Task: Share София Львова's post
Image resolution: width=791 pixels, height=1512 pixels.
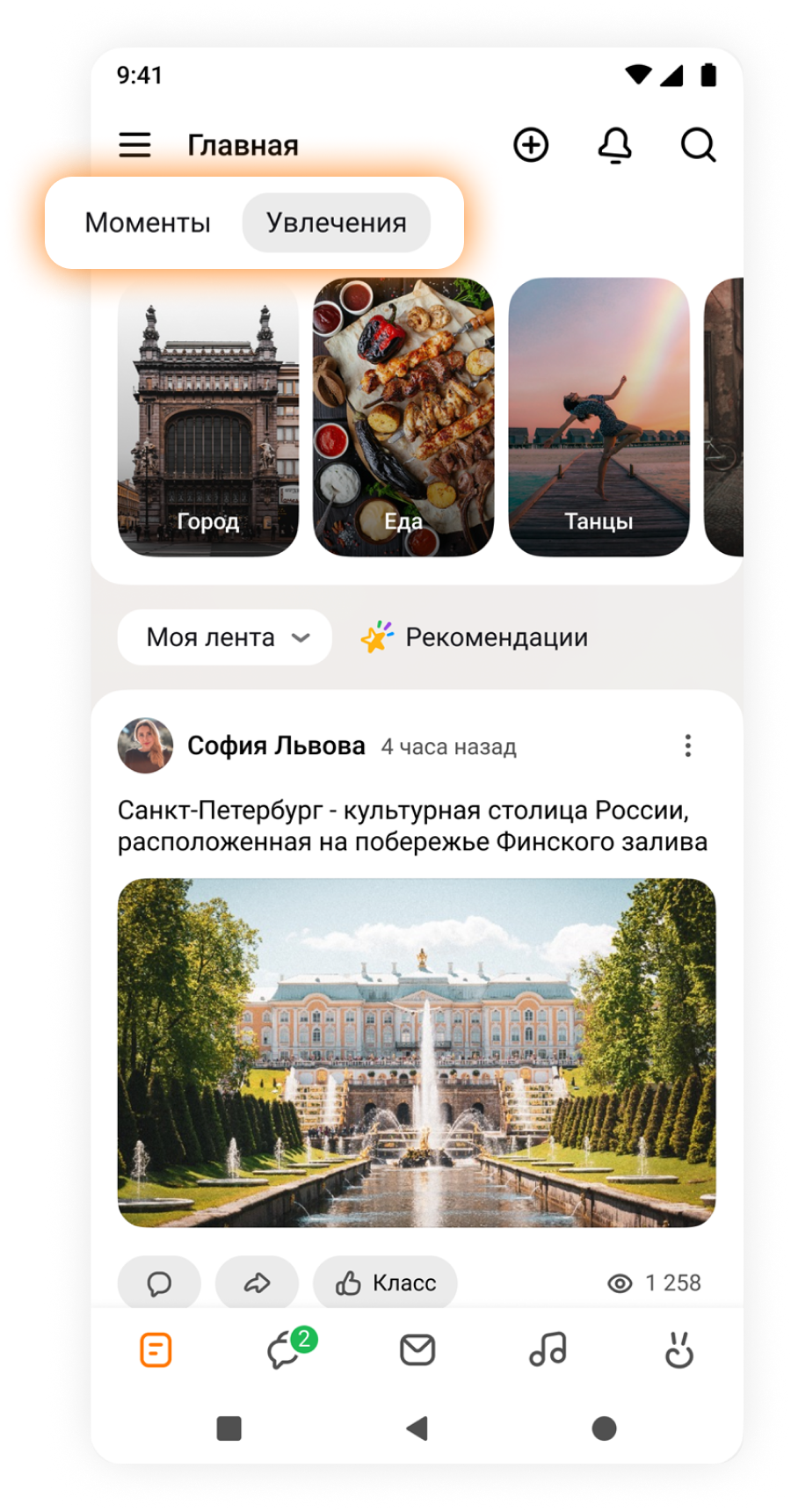Action: coord(257,1283)
